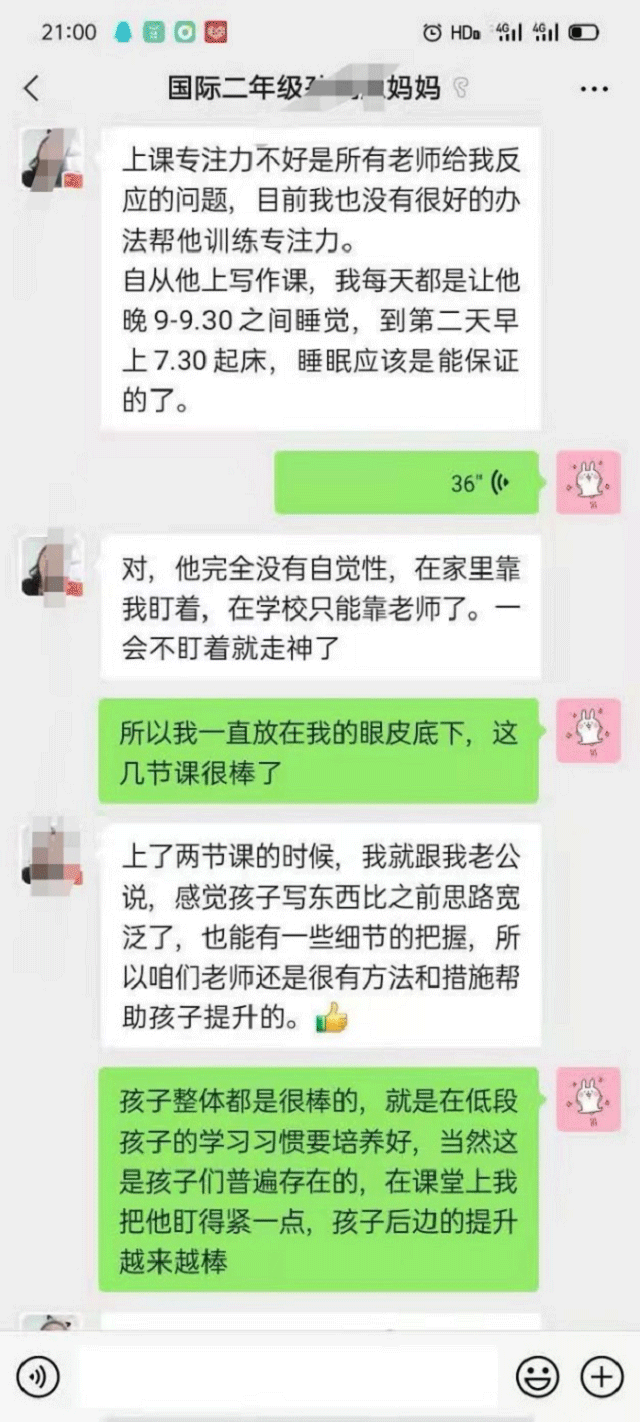Open the chat overflow menu

(x=594, y=89)
